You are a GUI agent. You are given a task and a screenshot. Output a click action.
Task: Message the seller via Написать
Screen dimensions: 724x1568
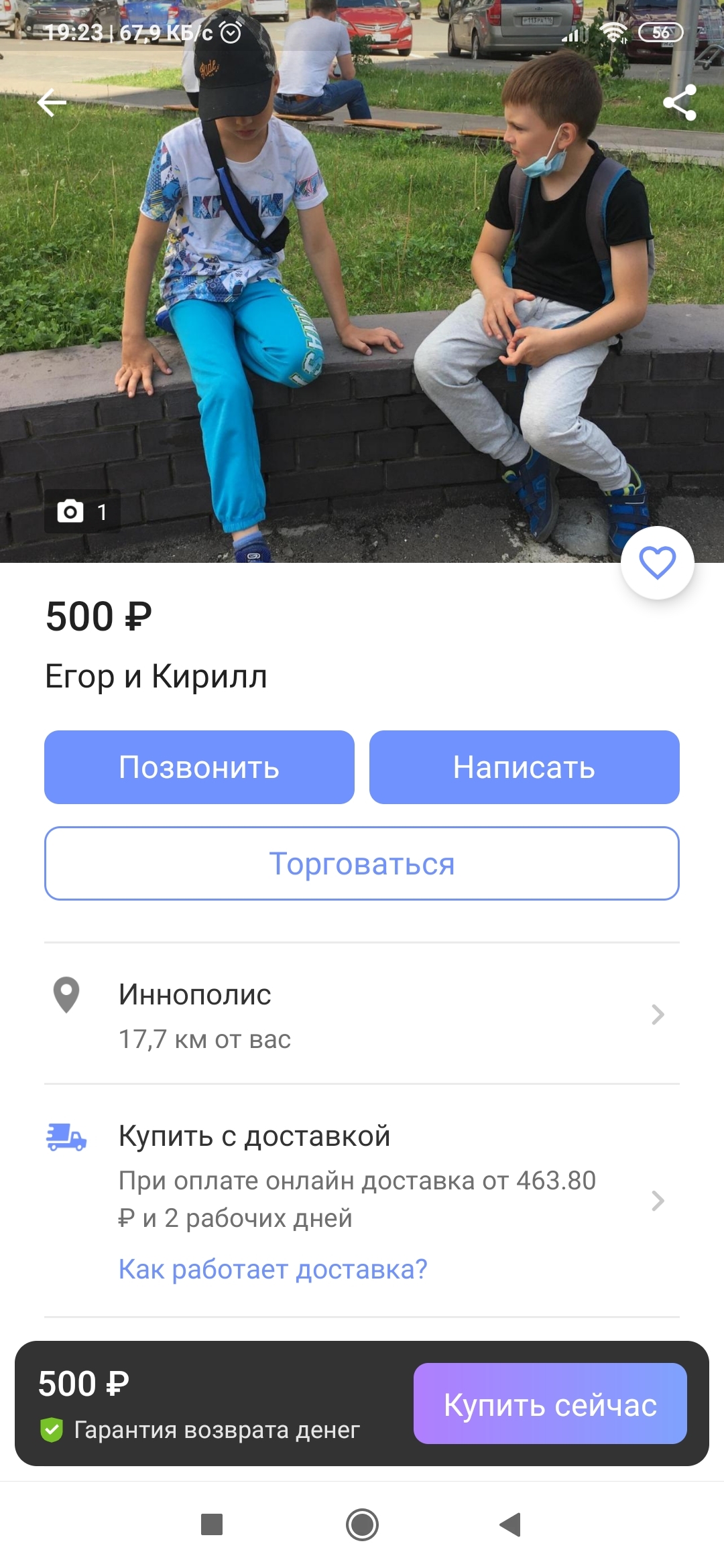coord(524,767)
